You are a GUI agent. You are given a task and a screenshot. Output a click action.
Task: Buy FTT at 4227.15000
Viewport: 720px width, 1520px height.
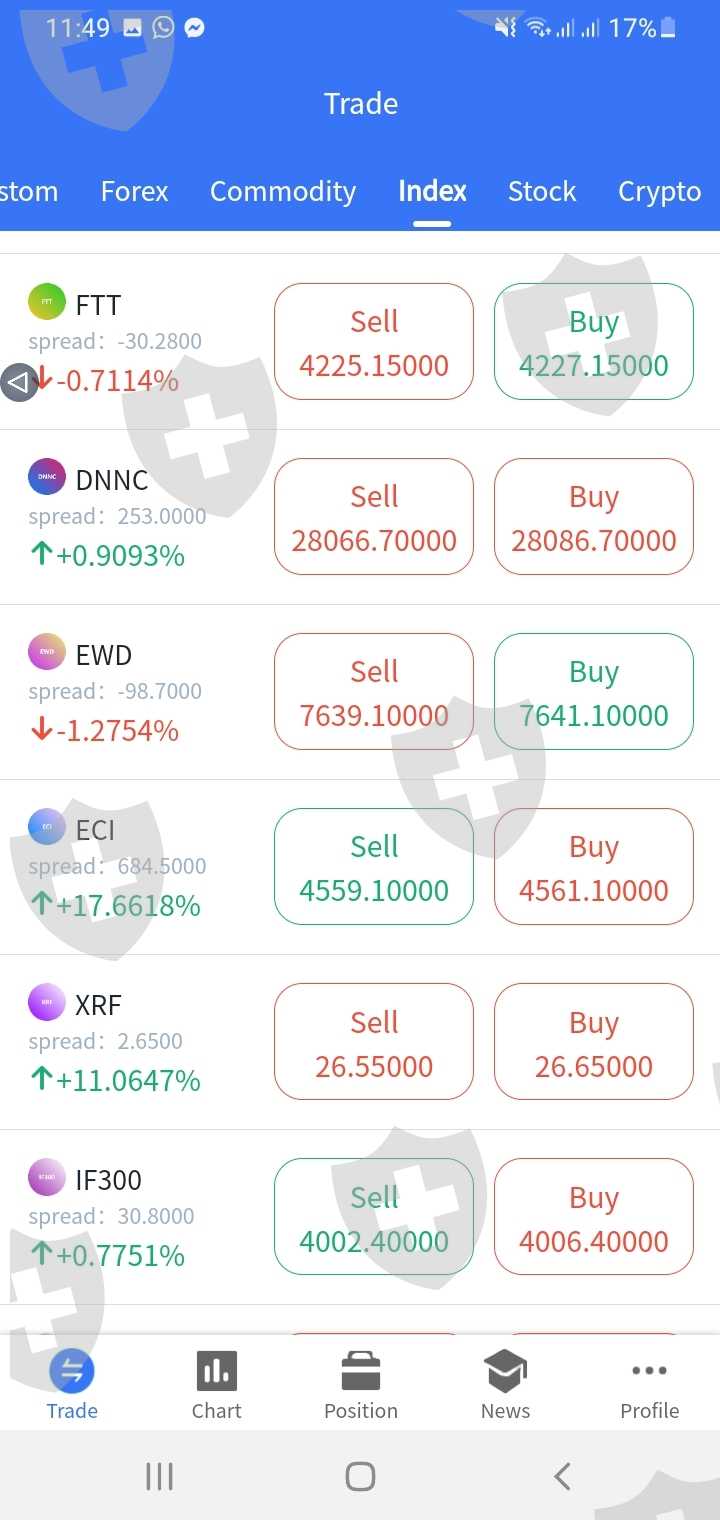pos(594,342)
